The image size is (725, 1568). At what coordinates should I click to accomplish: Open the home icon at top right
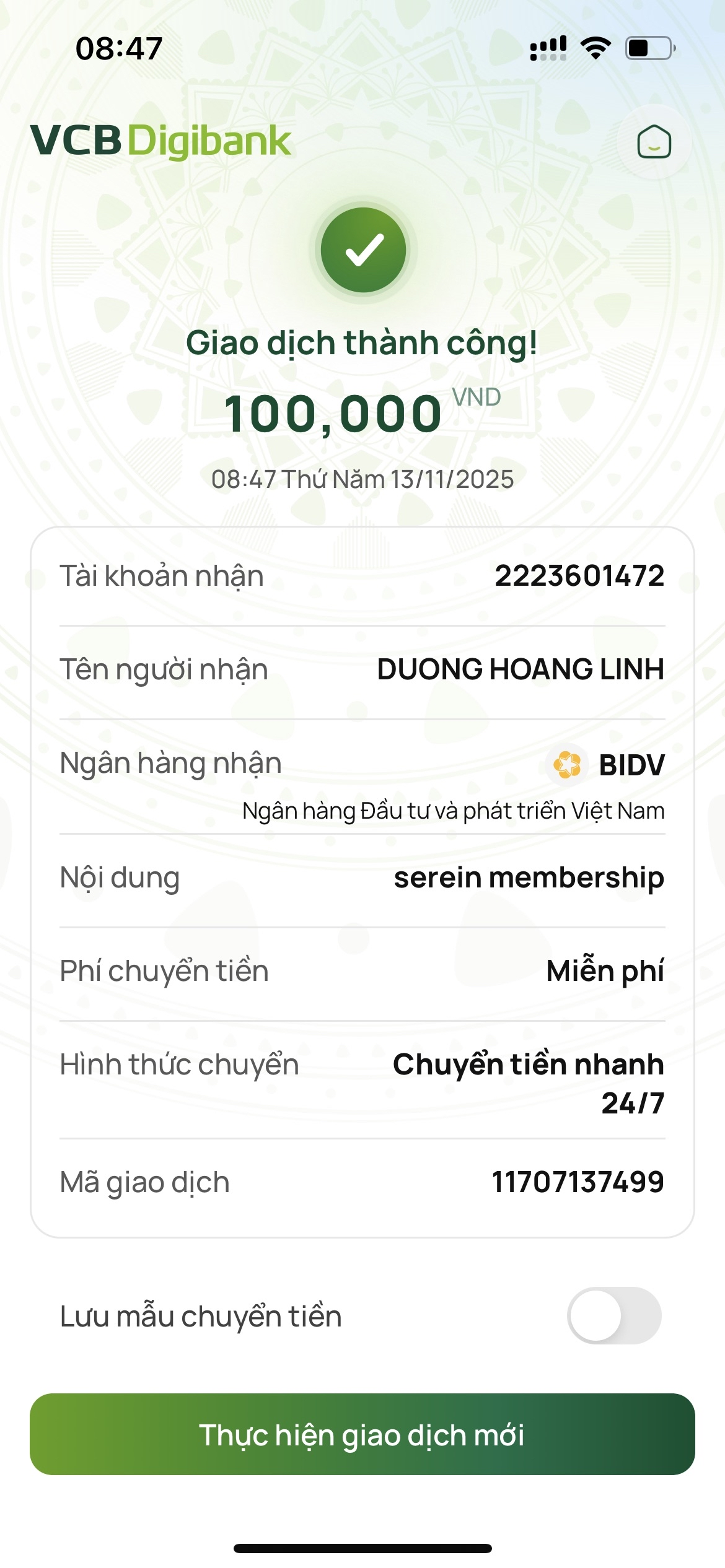[x=654, y=142]
